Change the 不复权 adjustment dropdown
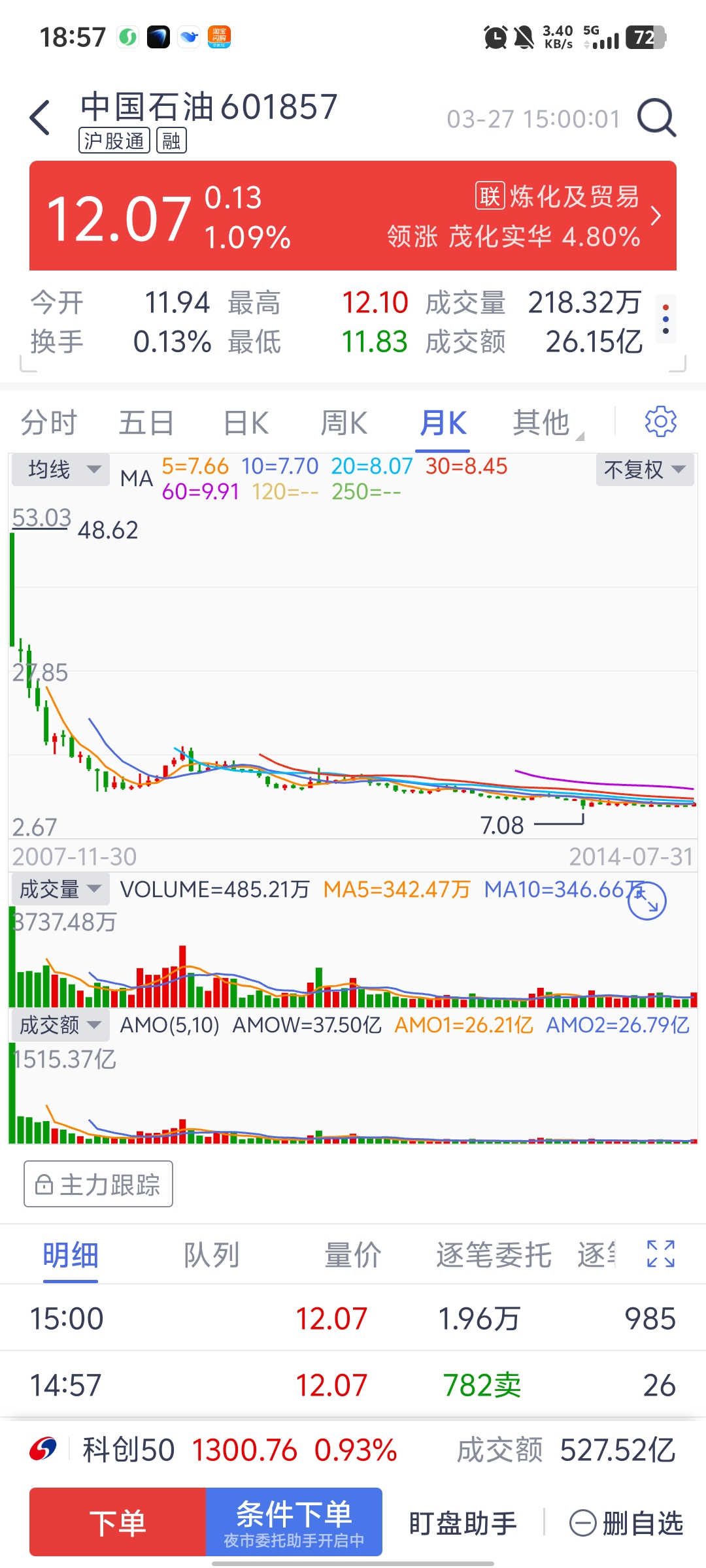 point(644,470)
